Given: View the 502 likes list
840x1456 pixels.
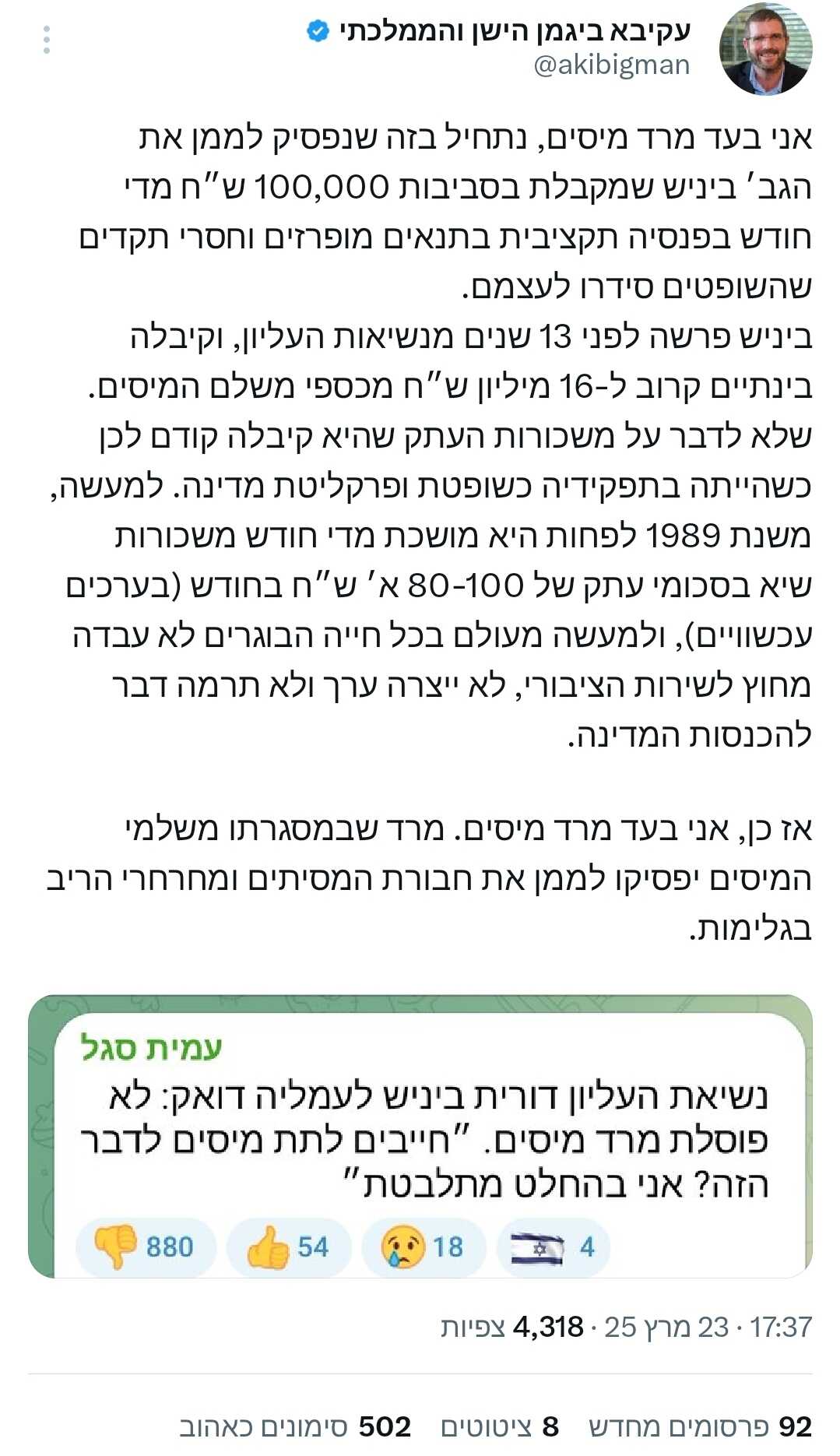Looking at the screenshot, I should [295, 1426].
